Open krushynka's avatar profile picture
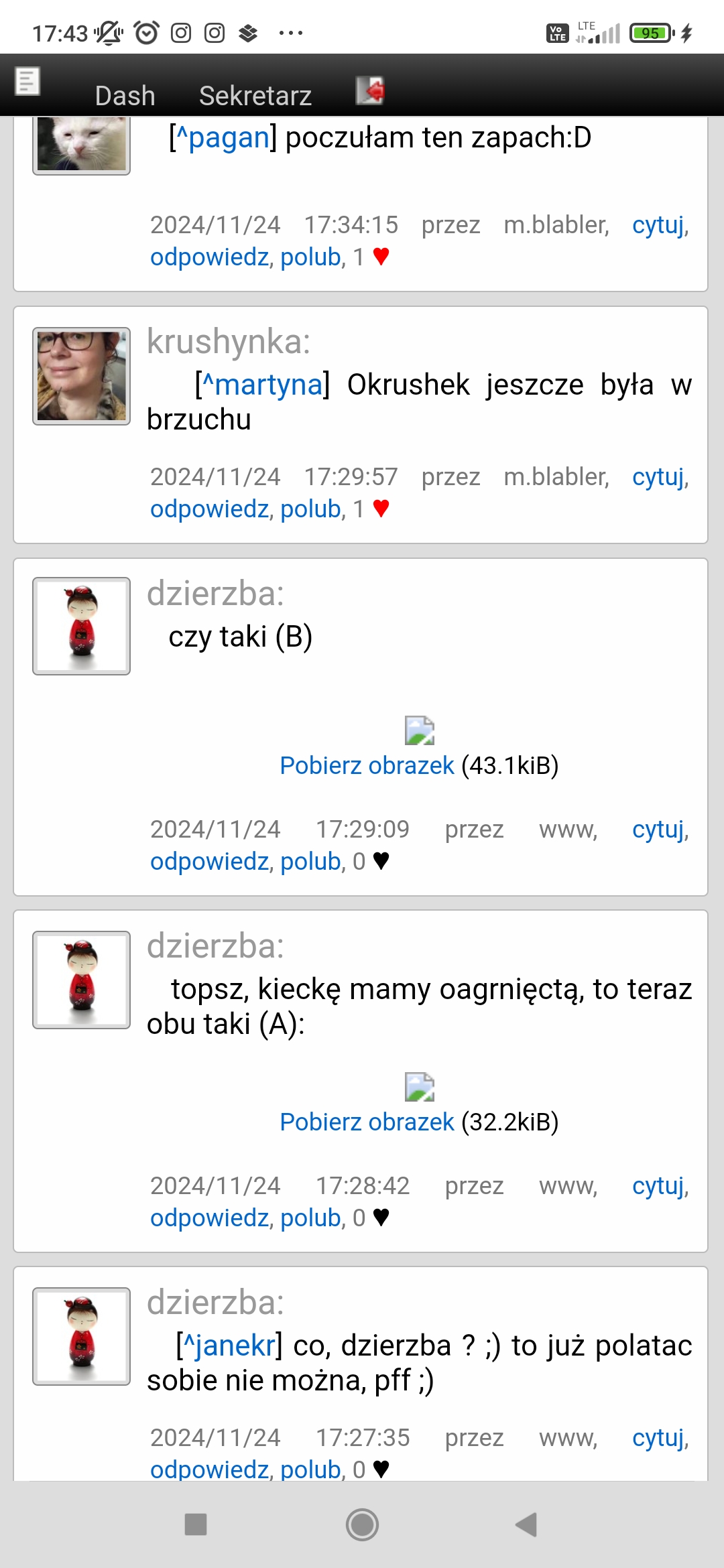724x1568 pixels. (82, 376)
